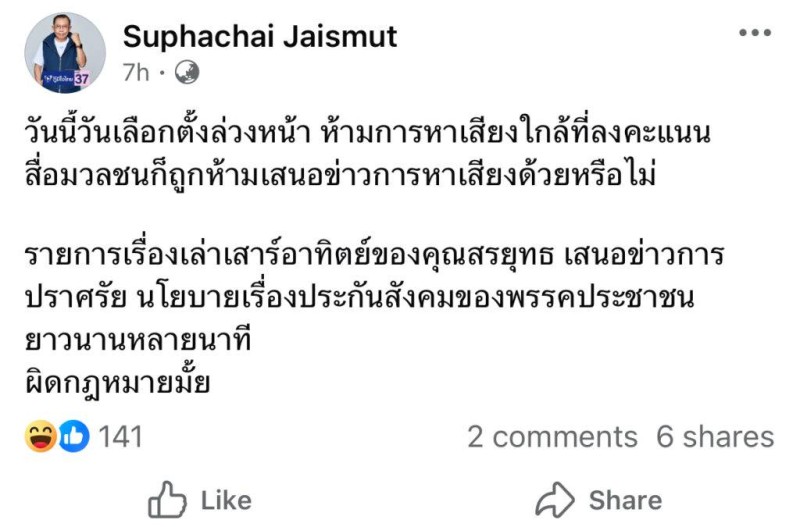Open the Suphachai Jaismut profile name

click(x=259, y=37)
